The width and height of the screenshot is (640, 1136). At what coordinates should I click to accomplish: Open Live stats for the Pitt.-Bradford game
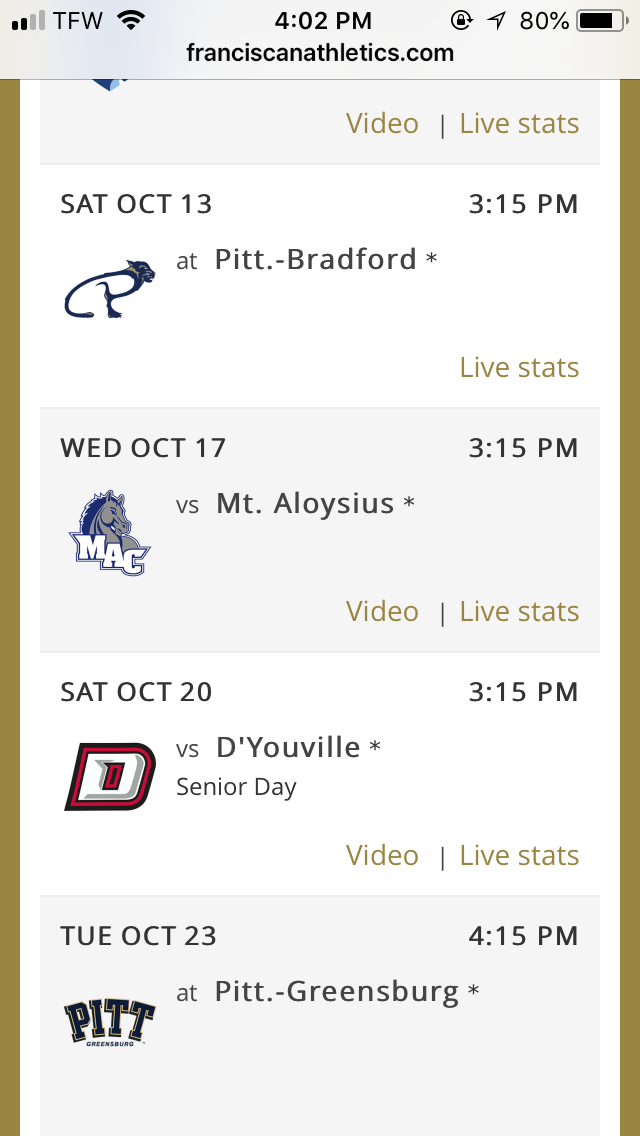point(519,368)
